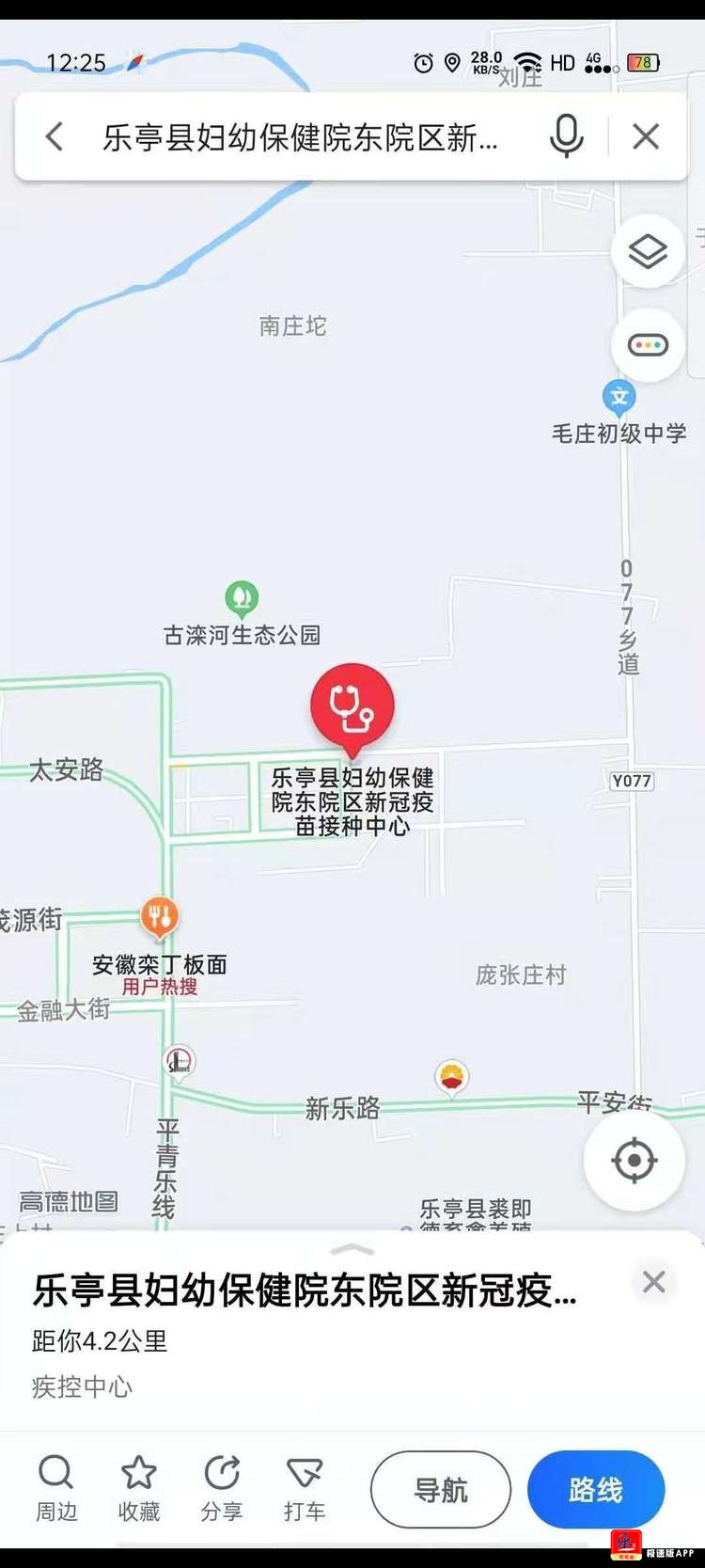Search nearby with 周边
Viewport: 705px width, 1568px height.
(56, 1488)
